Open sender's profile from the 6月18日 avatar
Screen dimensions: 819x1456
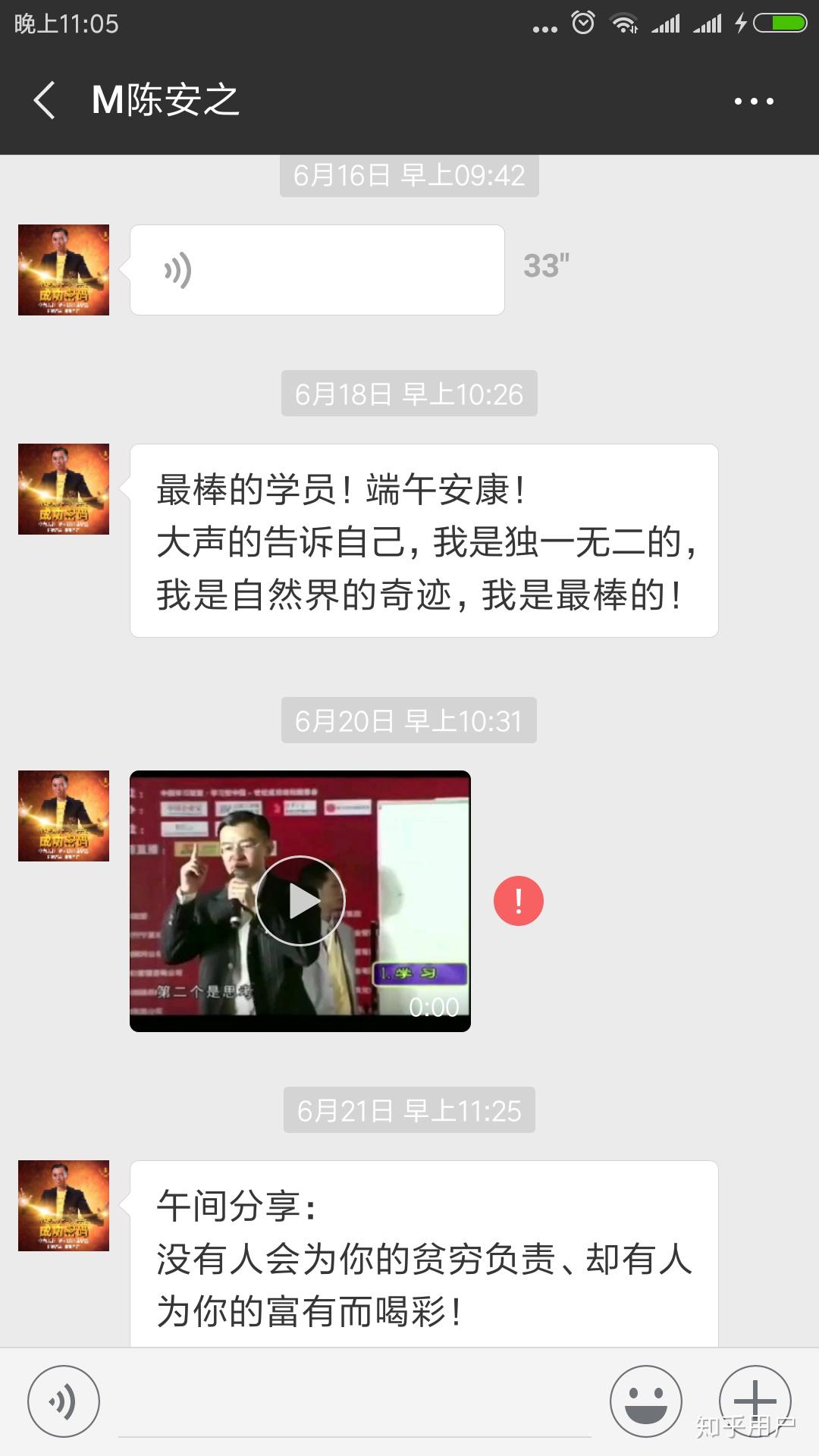[64, 489]
